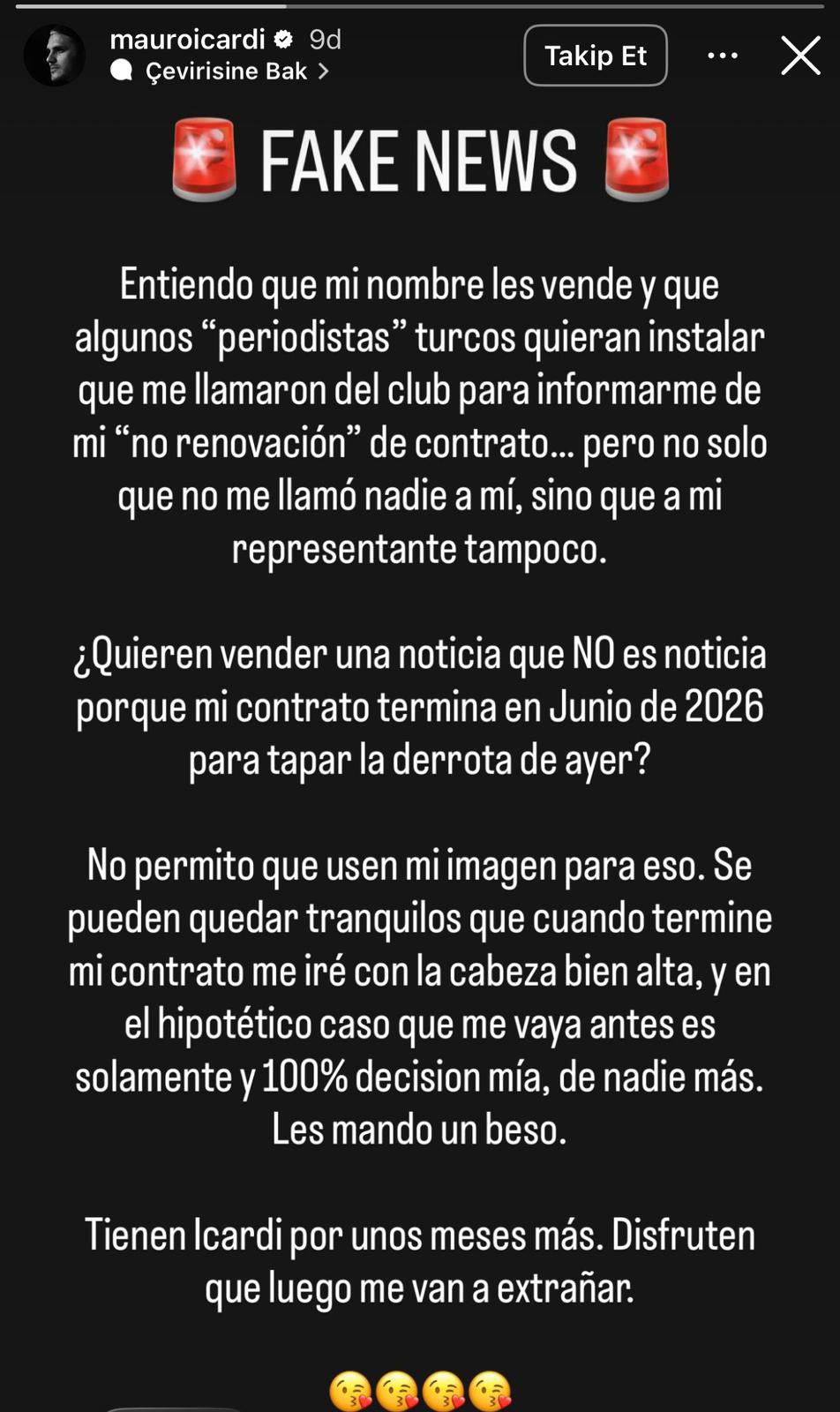Image resolution: width=840 pixels, height=1412 pixels.
Task: Click mauroicardi's profile picture
Action: coord(55,55)
